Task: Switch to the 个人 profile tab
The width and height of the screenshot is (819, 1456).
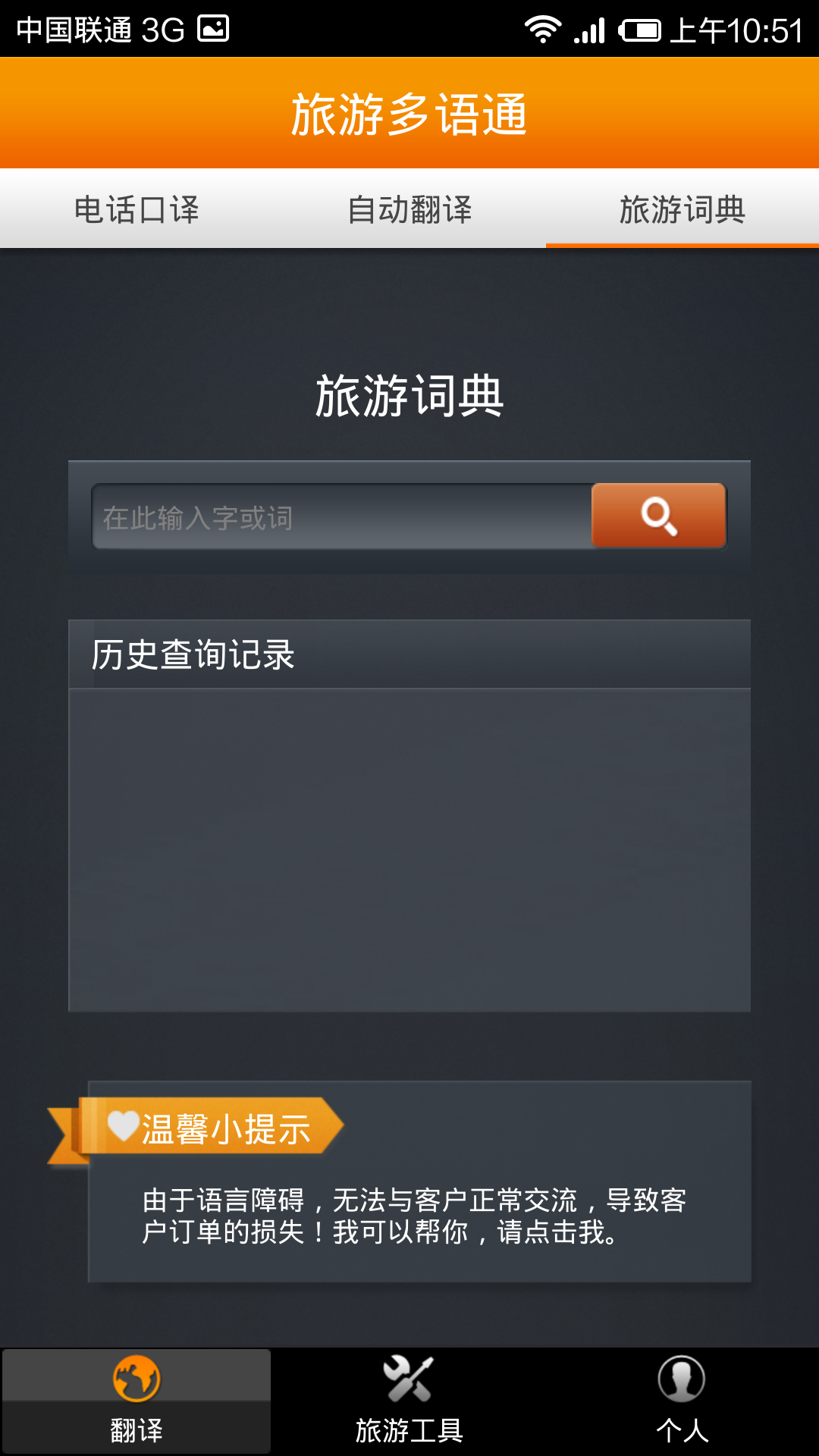Action: (682, 1401)
